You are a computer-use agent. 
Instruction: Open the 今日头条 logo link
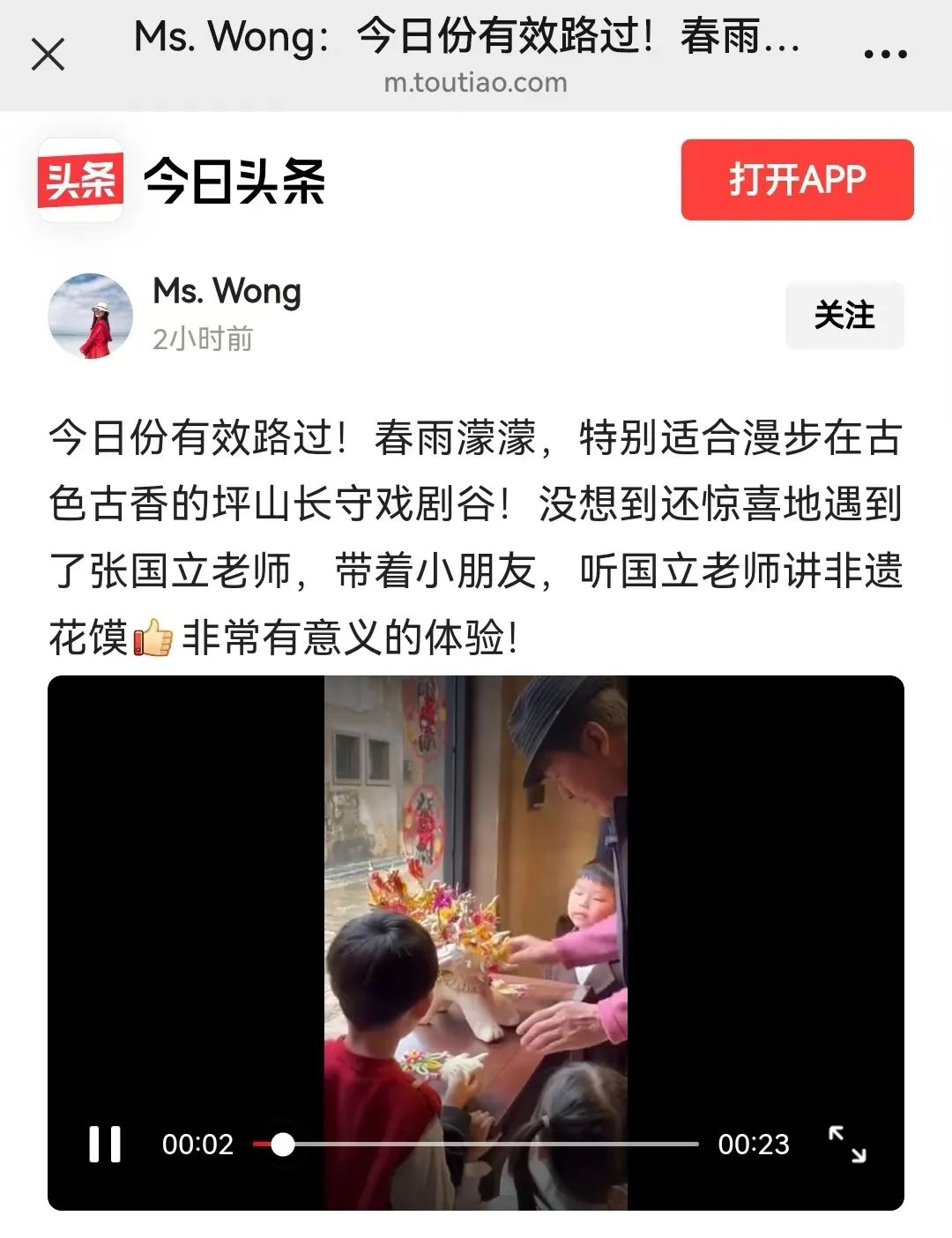(181, 181)
